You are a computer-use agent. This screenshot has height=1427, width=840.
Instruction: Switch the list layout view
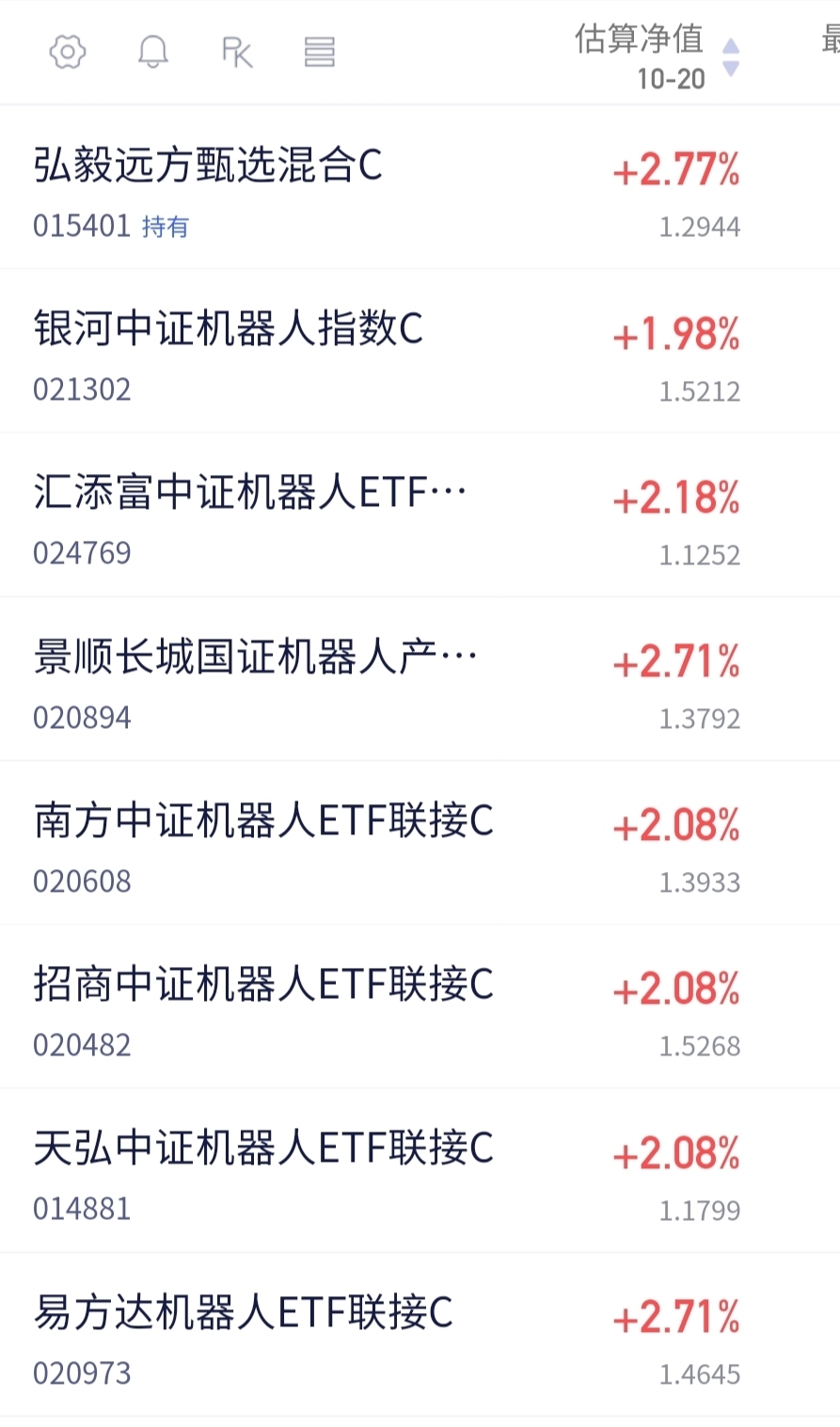(320, 52)
